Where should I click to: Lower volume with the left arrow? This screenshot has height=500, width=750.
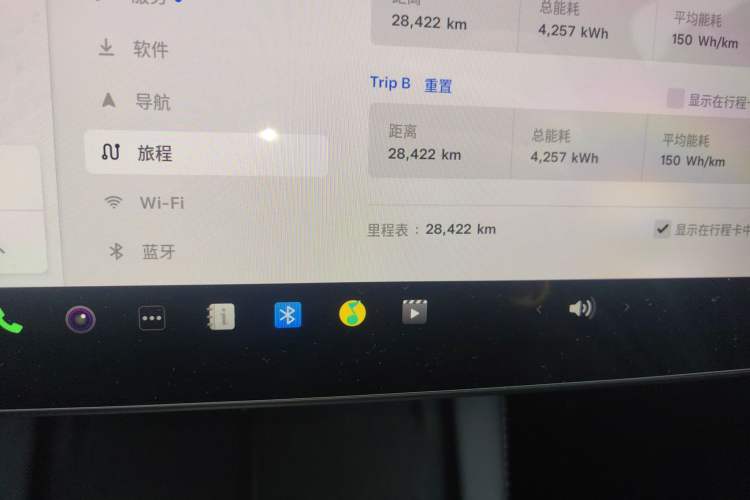click(539, 310)
